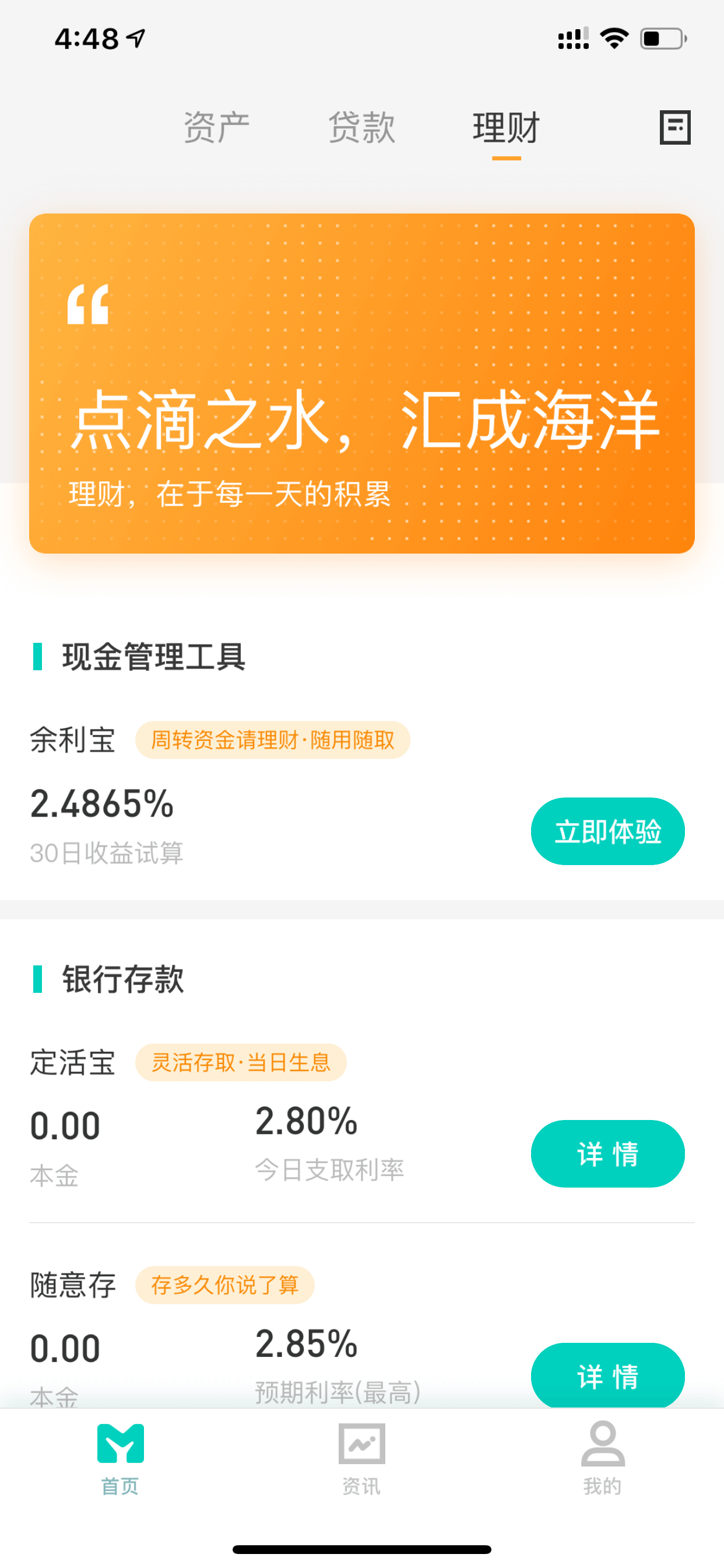Open the 资讯 tab

point(361,1459)
